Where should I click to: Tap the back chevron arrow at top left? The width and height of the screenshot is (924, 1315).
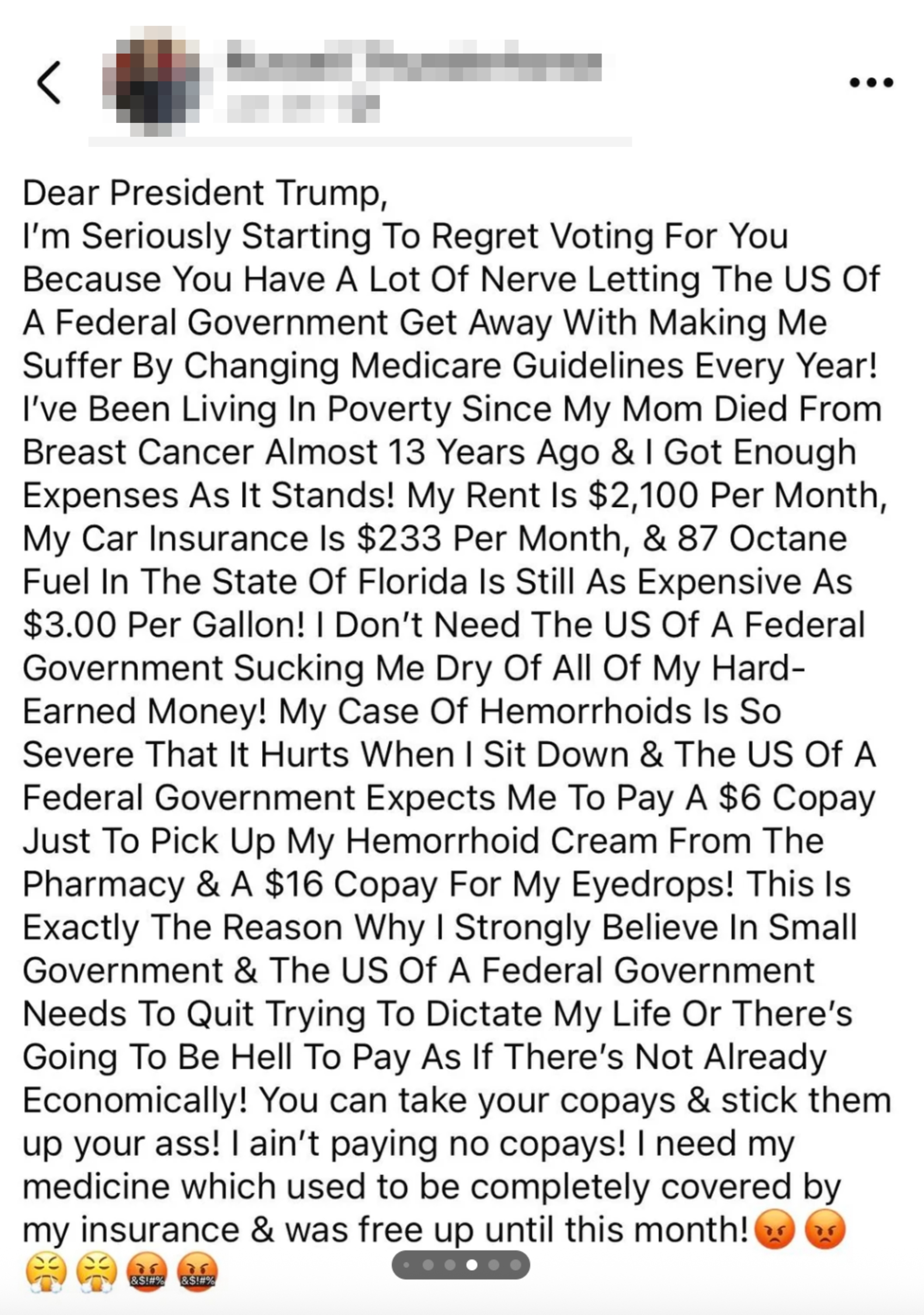click(x=49, y=83)
